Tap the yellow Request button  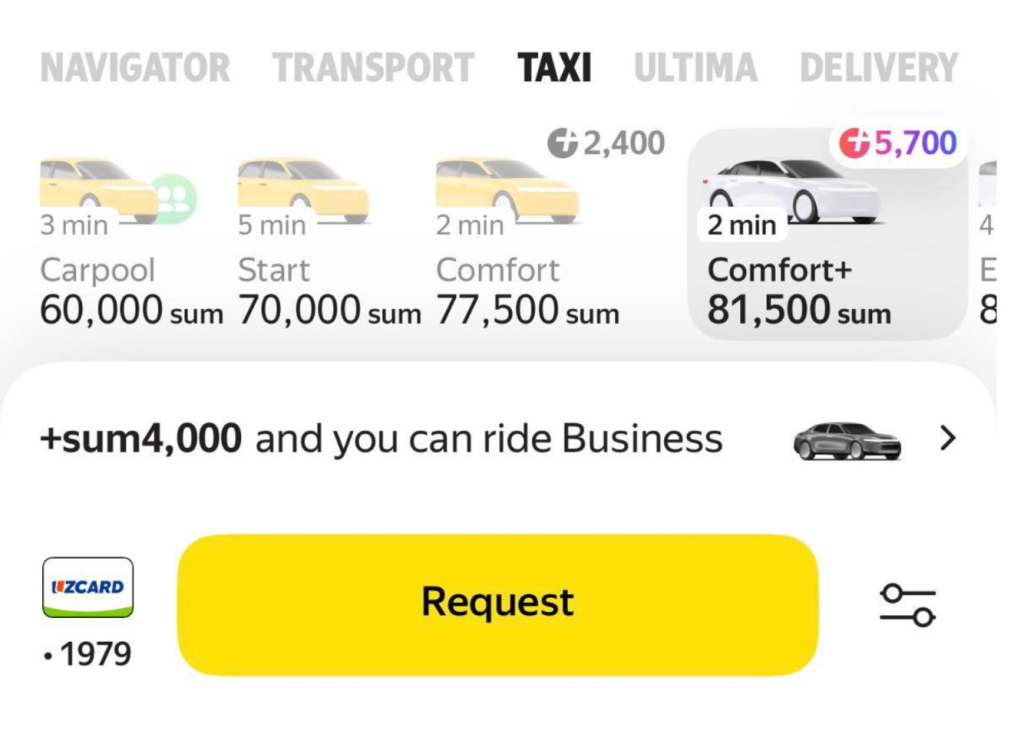(x=497, y=603)
